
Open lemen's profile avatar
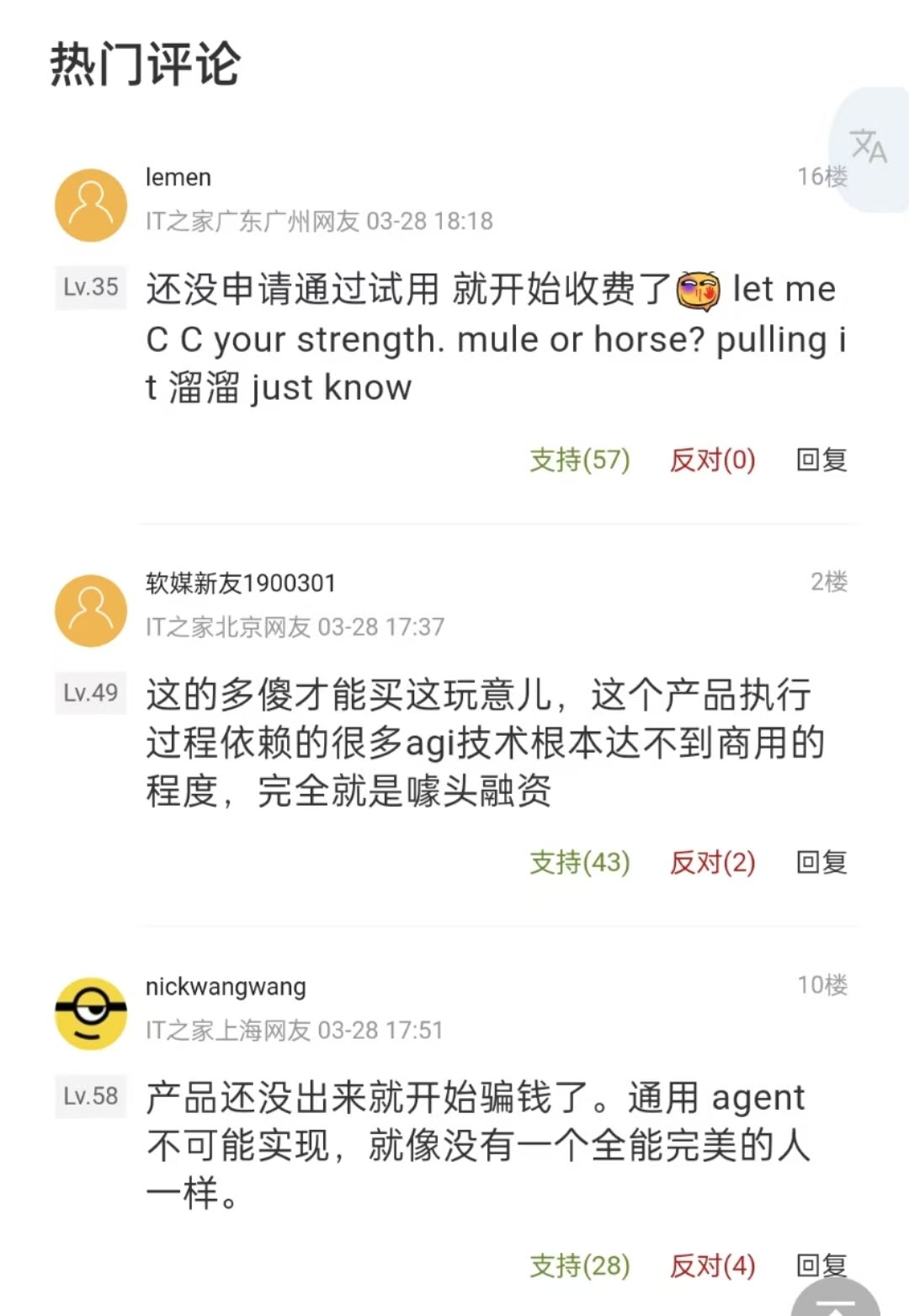click(91, 205)
